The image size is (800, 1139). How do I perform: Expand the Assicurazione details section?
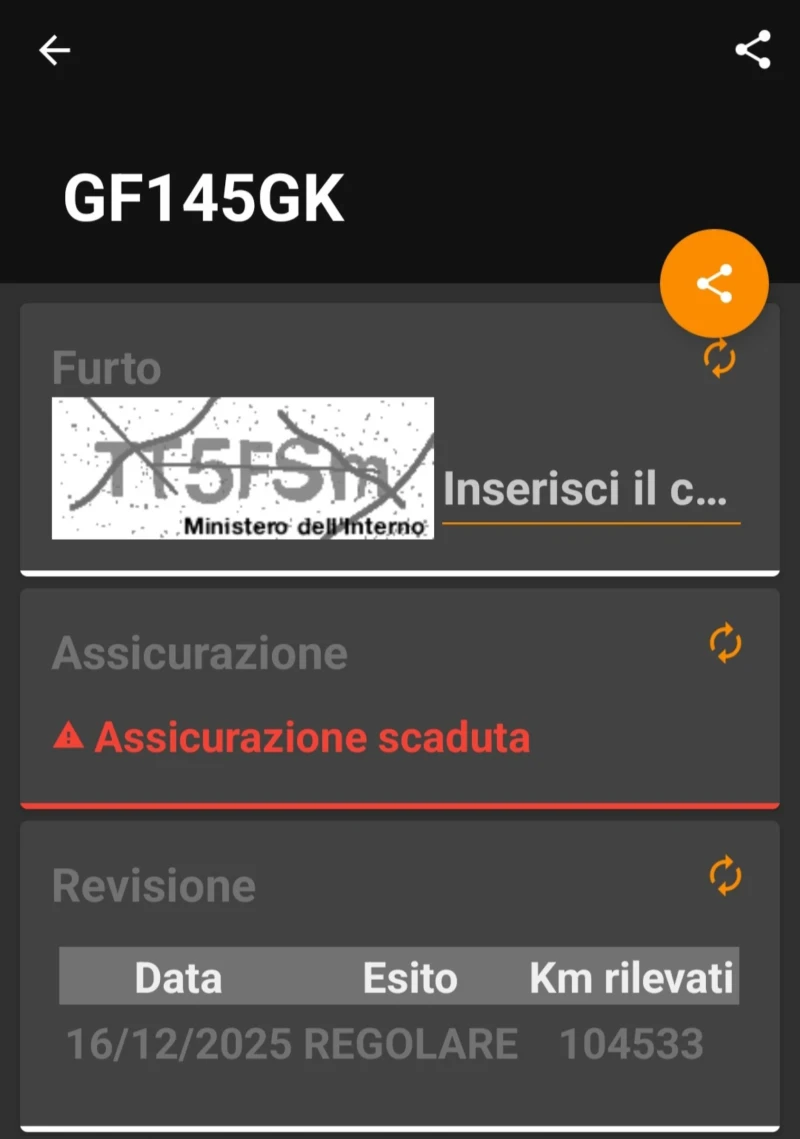point(400,697)
